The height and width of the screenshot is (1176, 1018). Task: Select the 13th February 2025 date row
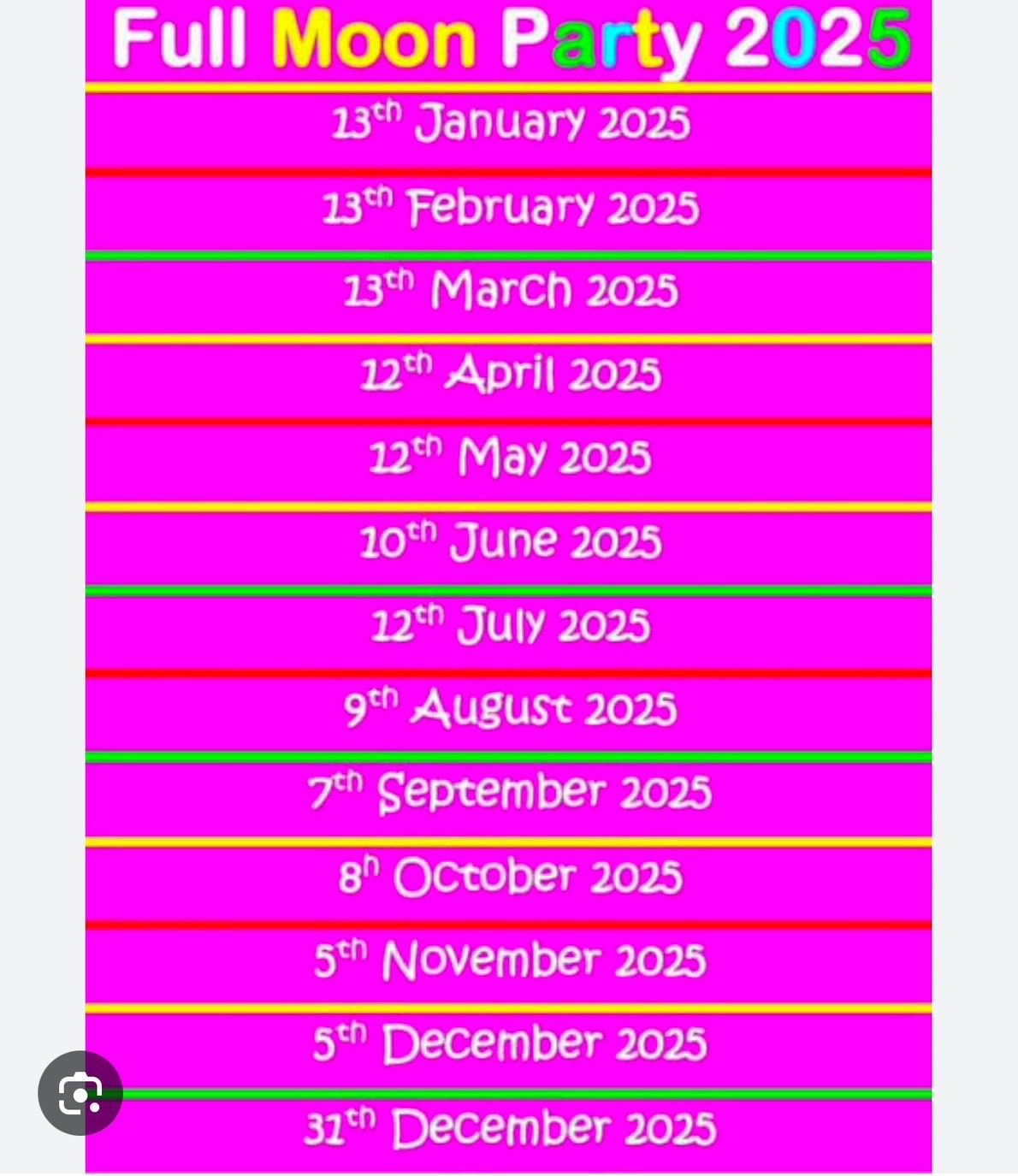pos(509,205)
